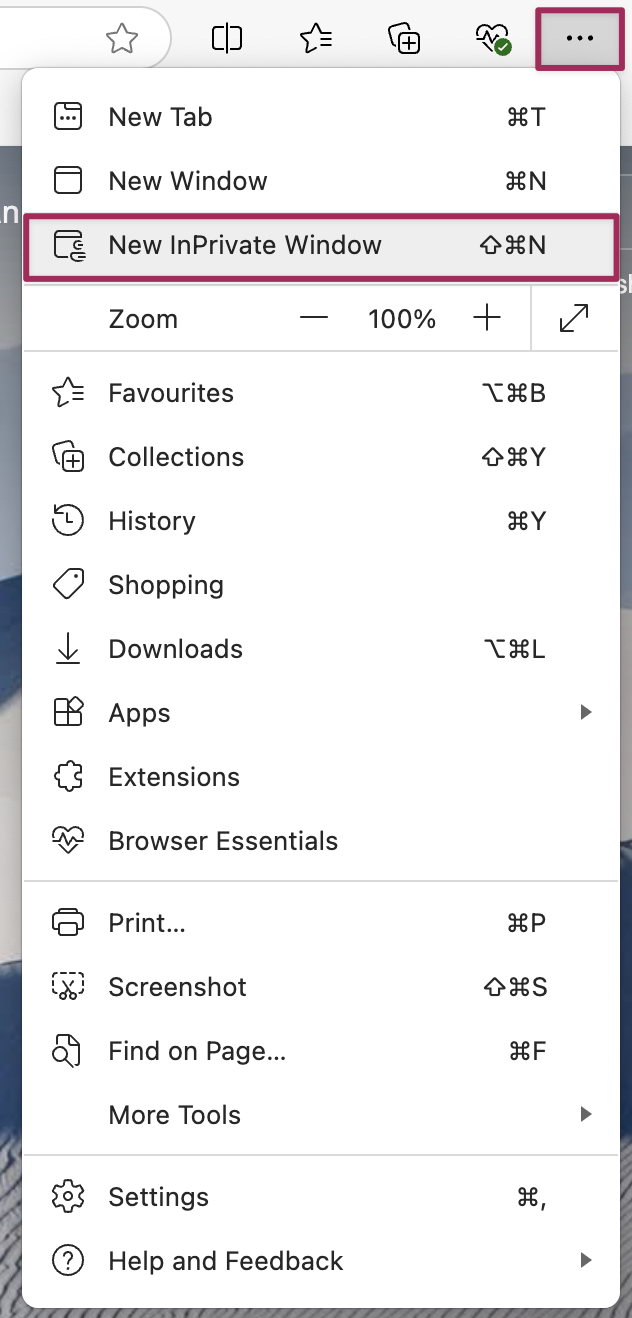Open the Collections menu entry
Viewport: 632px width, 1318px height.
point(176,457)
